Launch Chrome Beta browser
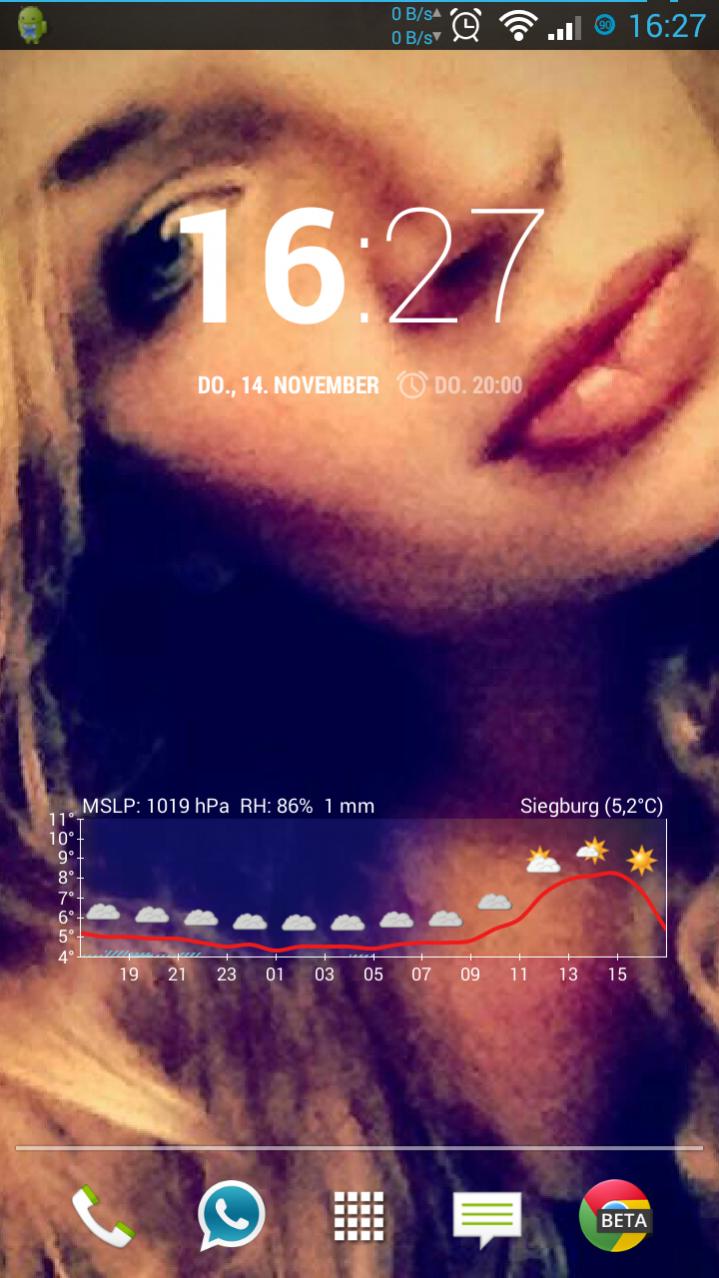 [615, 1216]
